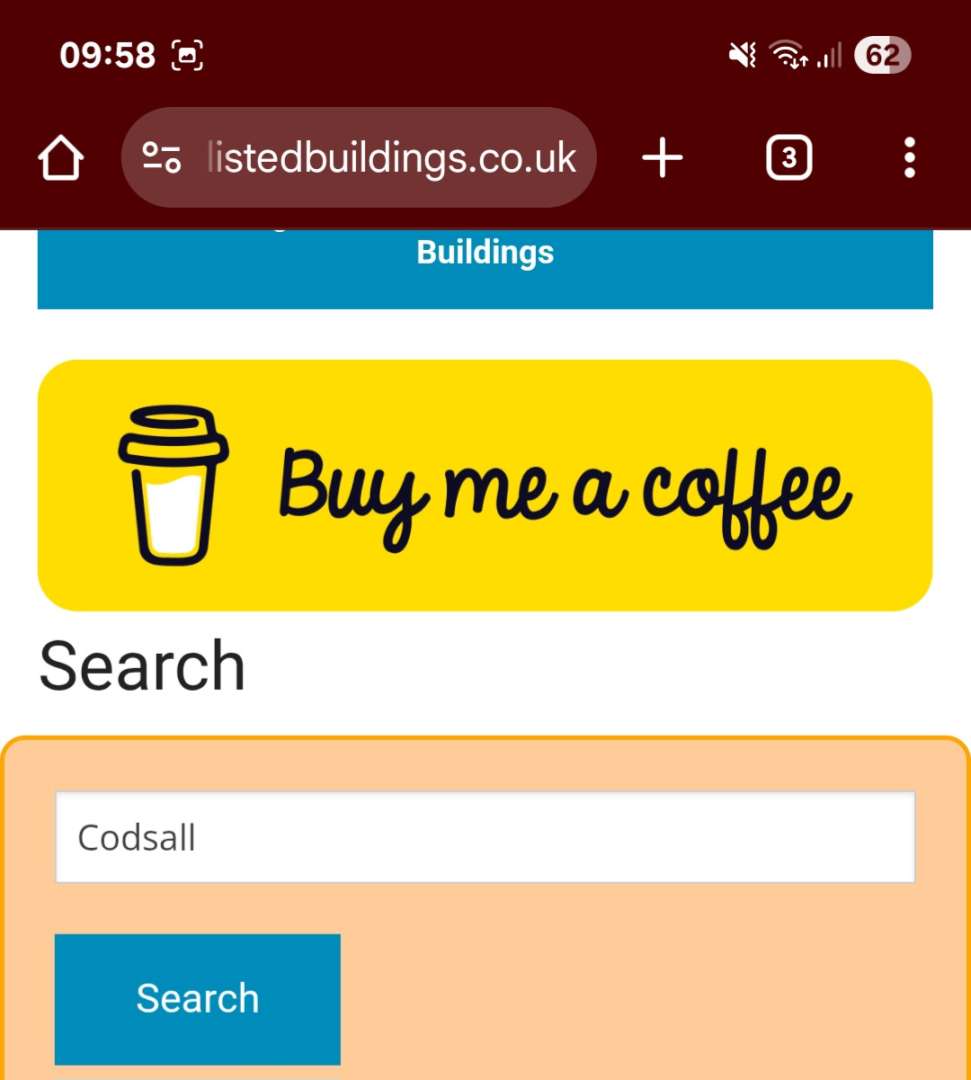Viewport: 971px width, 1080px height.
Task: Tap the blue Search button
Action: 197,998
